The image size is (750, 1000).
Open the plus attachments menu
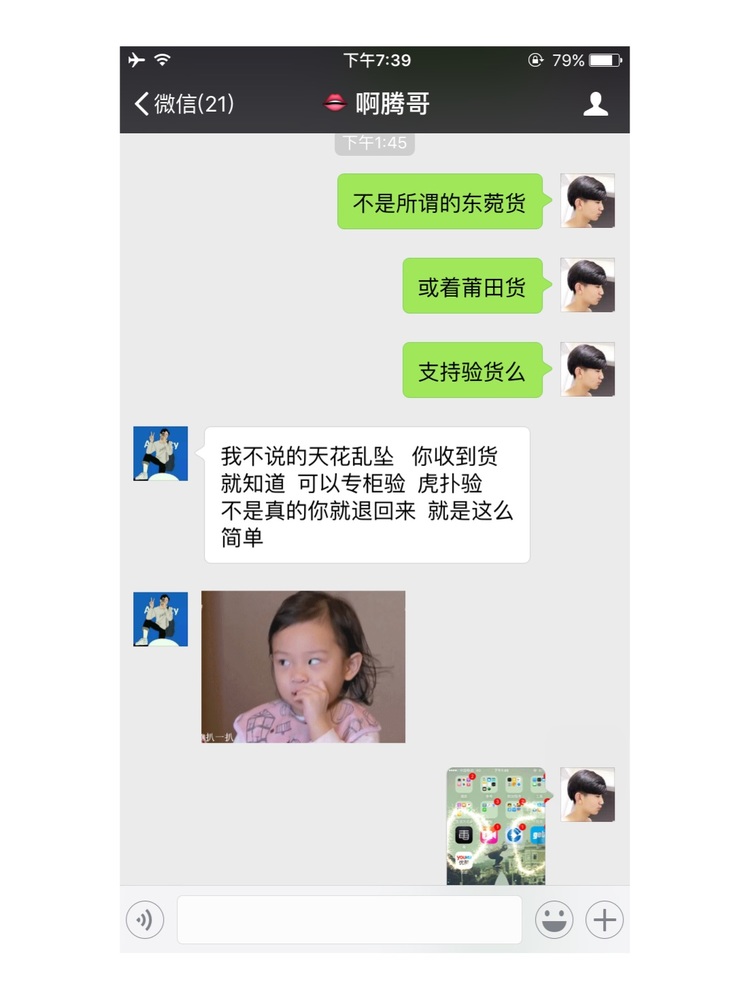[604, 919]
